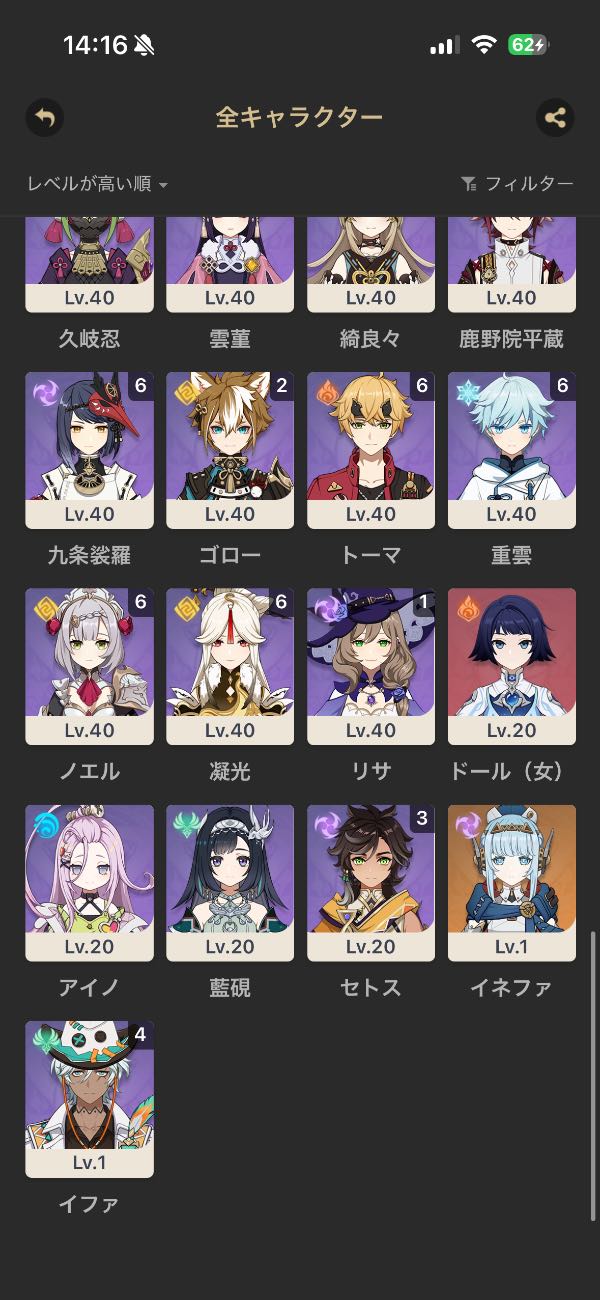The width and height of the screenshot is (600, 1300).
Task: Select the ゴロー character card
Action: point(230,450)
